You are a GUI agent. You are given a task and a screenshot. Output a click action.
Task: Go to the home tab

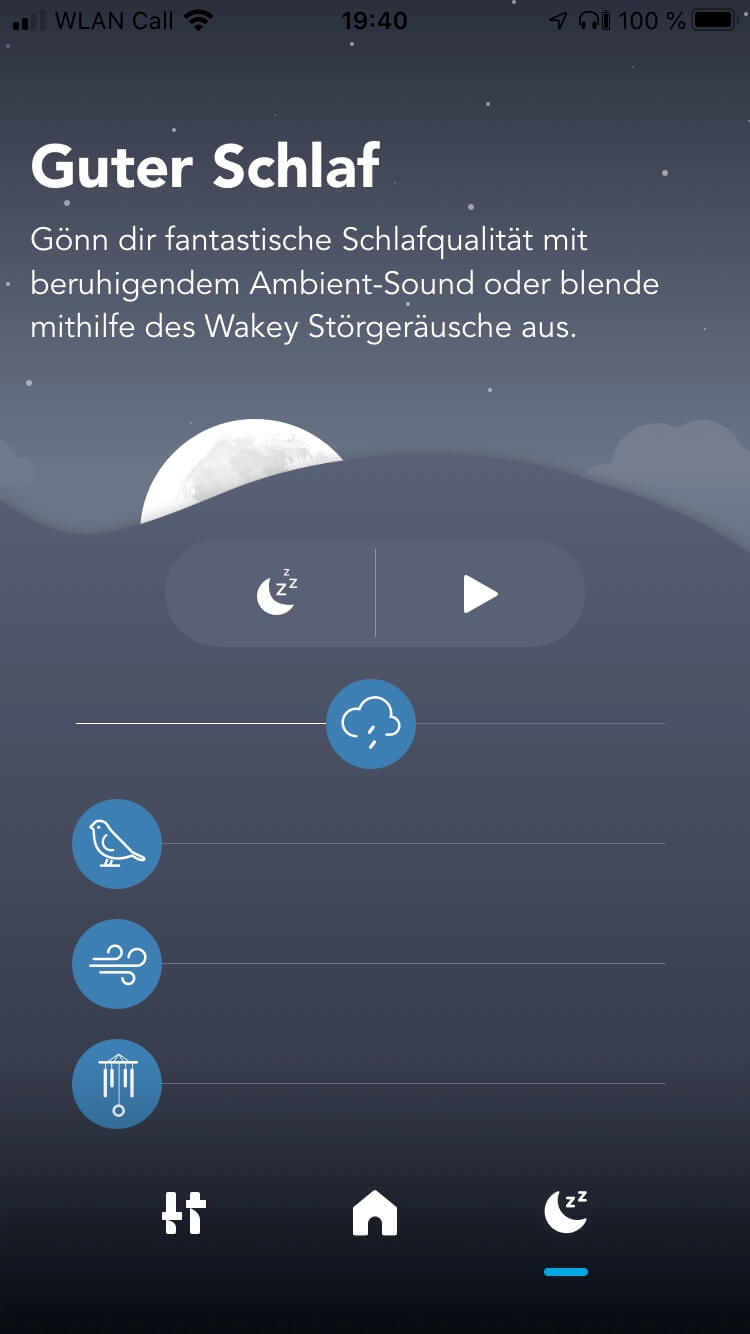375,1213
